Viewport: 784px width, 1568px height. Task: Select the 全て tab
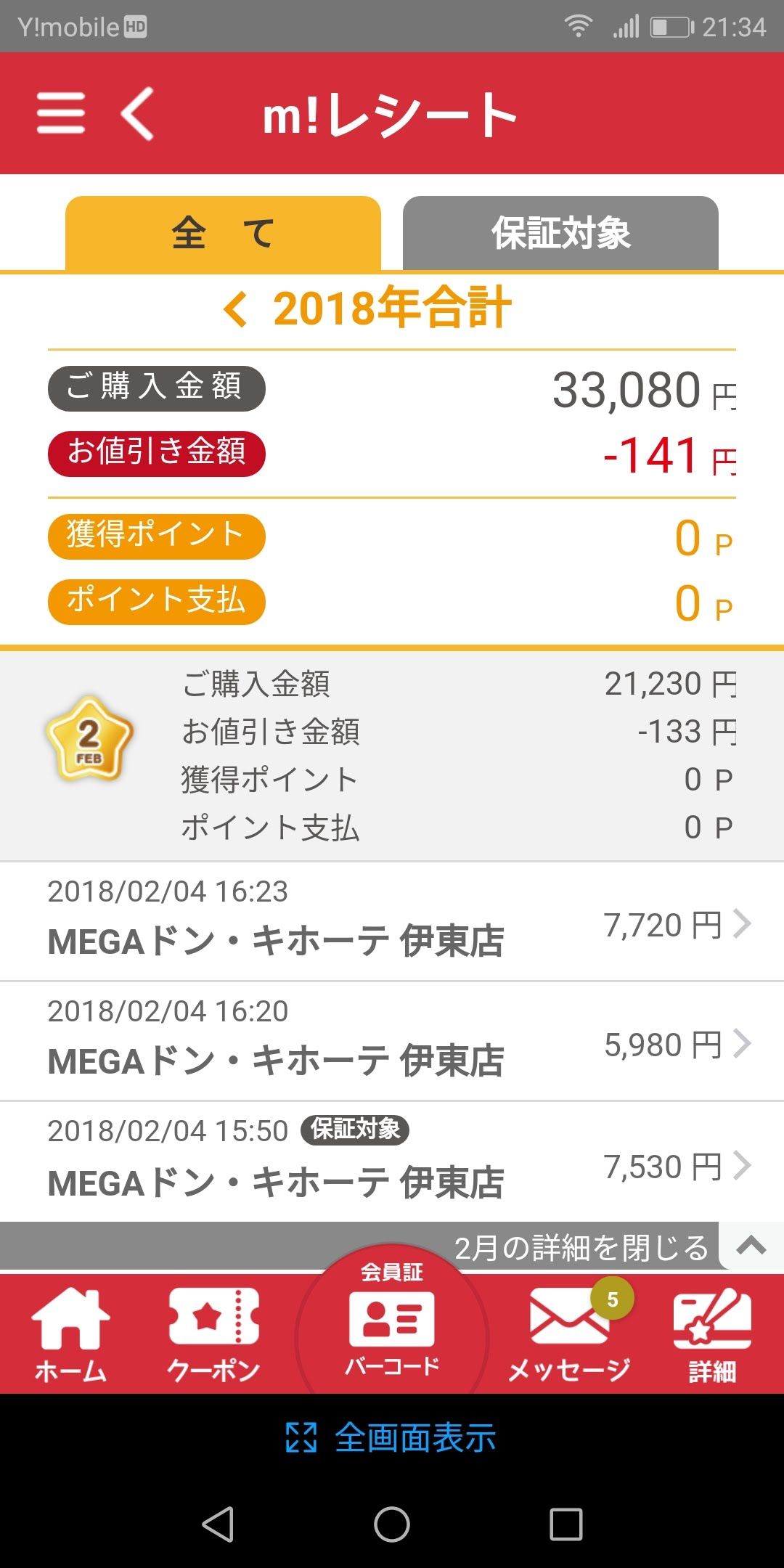pyautogui.click(x=223, y=233)
